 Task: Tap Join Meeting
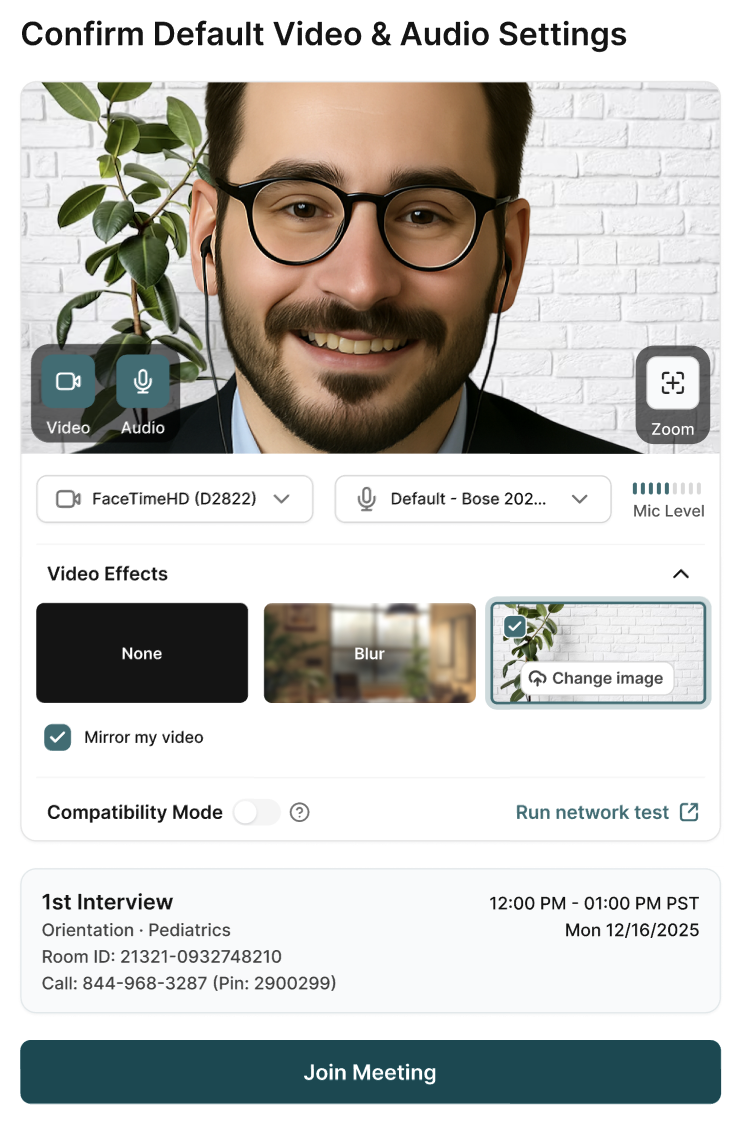(x=370, y=1072)
